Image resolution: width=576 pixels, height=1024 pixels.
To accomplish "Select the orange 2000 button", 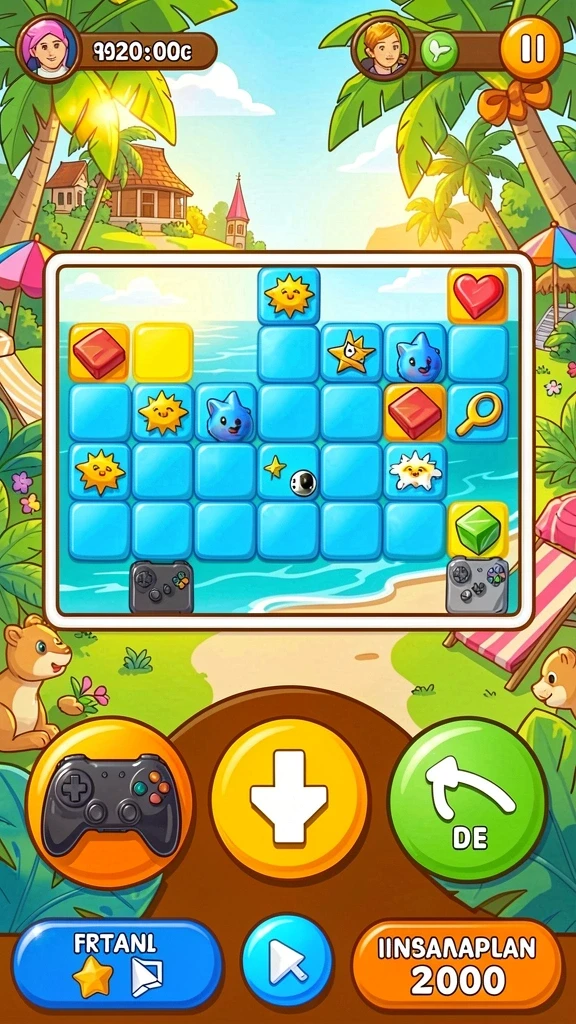I will click(457, 966).
